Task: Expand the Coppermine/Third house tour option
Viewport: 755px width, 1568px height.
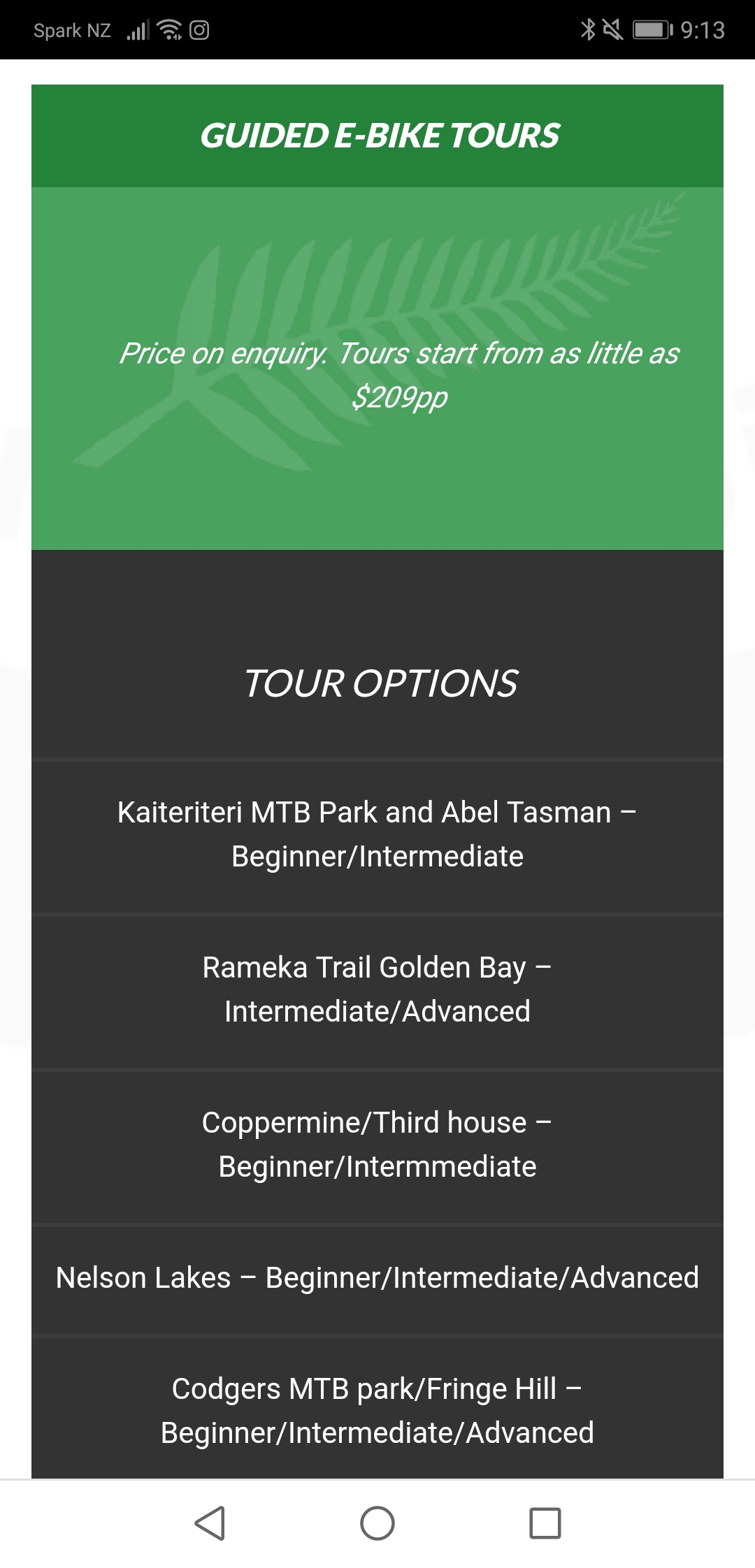Action: (x=377, y=1145)
